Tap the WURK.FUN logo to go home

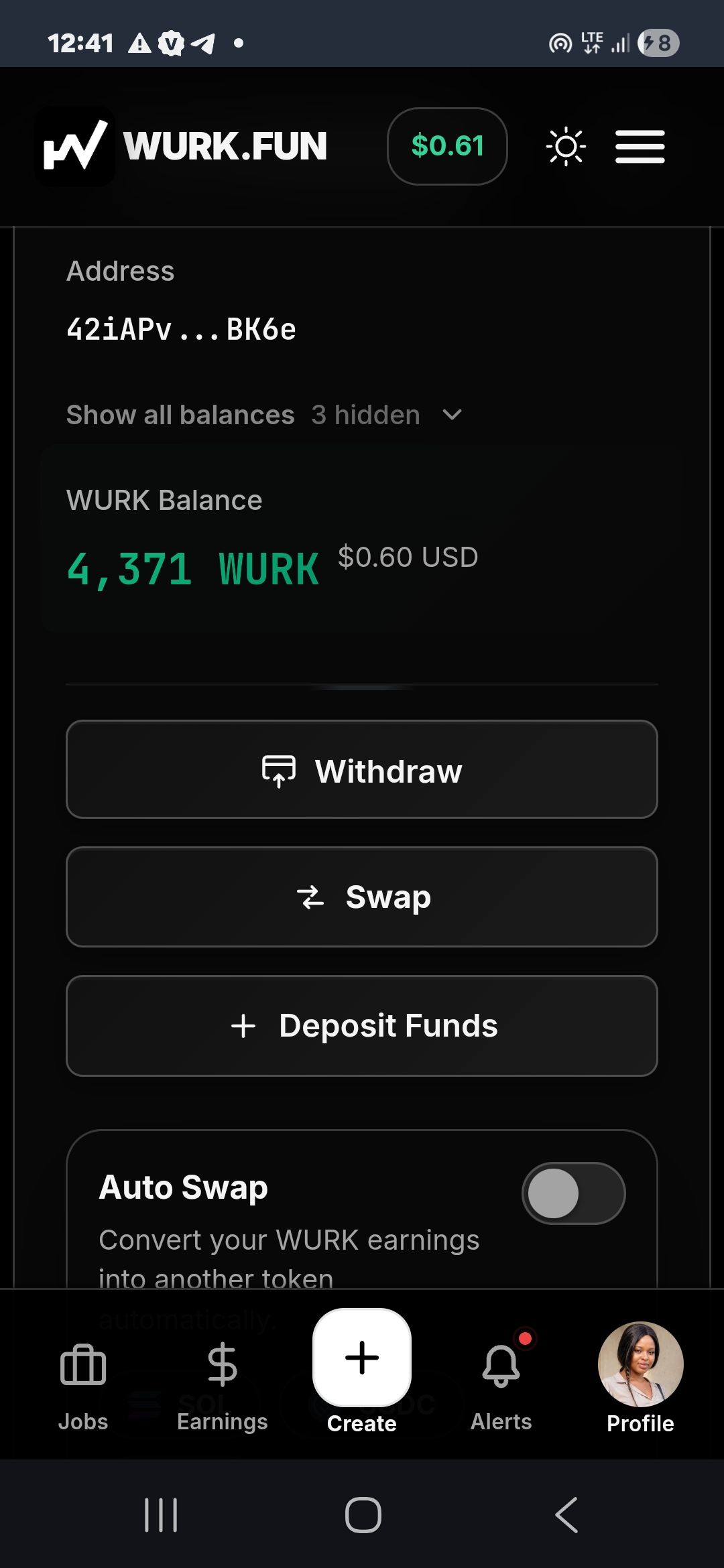point(181,146)
